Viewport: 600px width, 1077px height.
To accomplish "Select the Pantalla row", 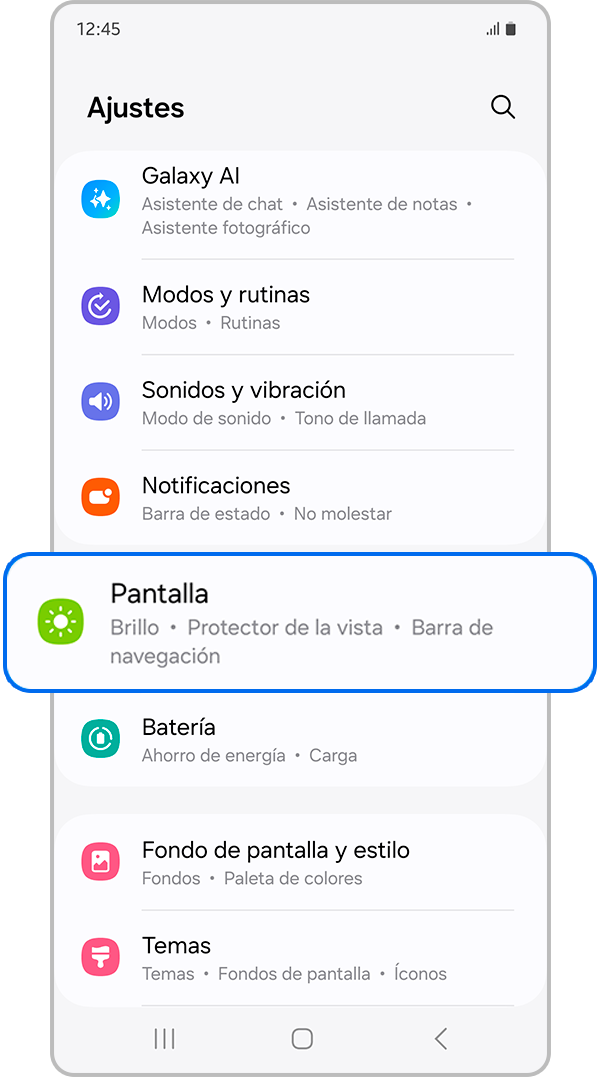I will pos(300,622).
